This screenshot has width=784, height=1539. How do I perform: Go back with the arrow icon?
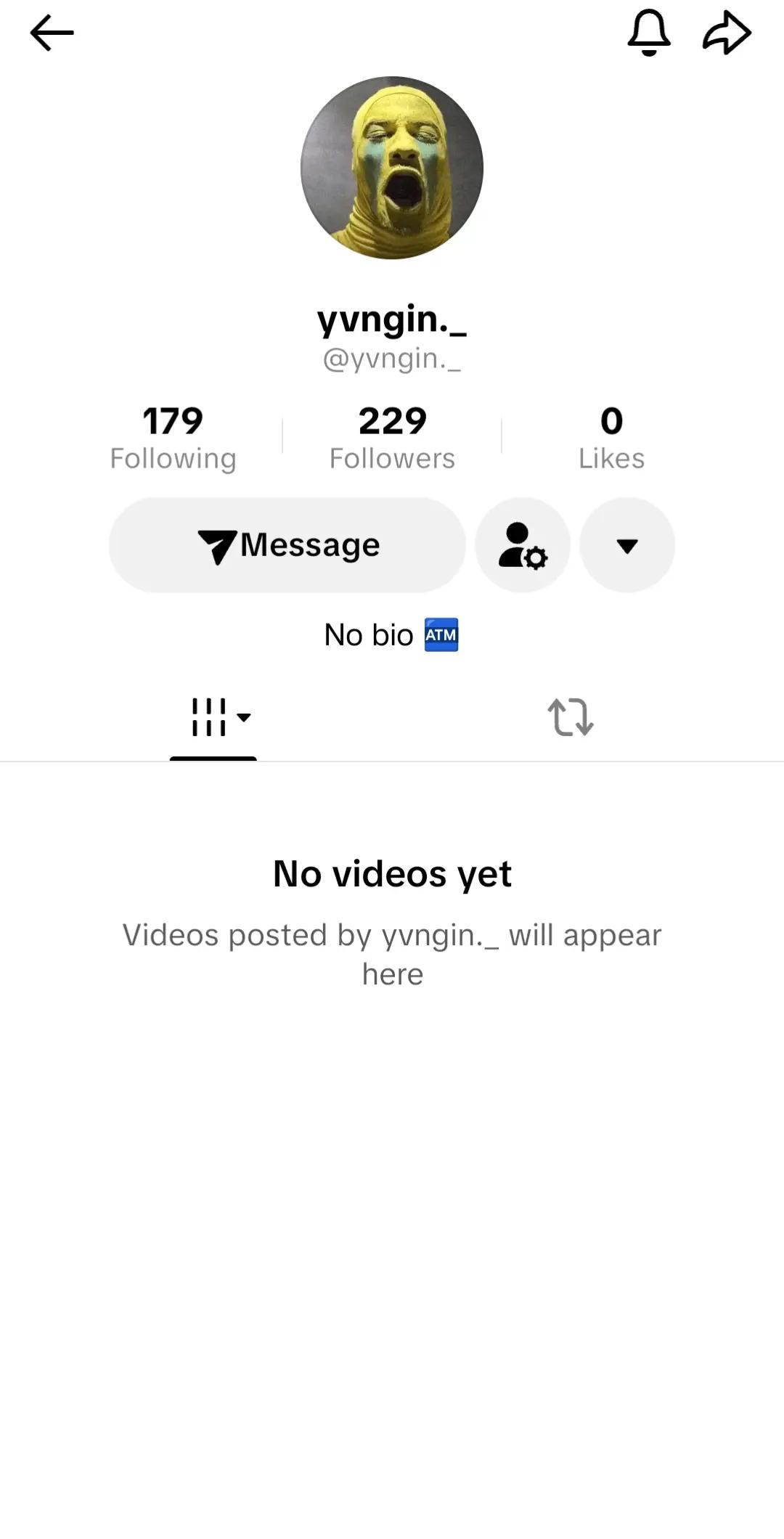(52, 33)
